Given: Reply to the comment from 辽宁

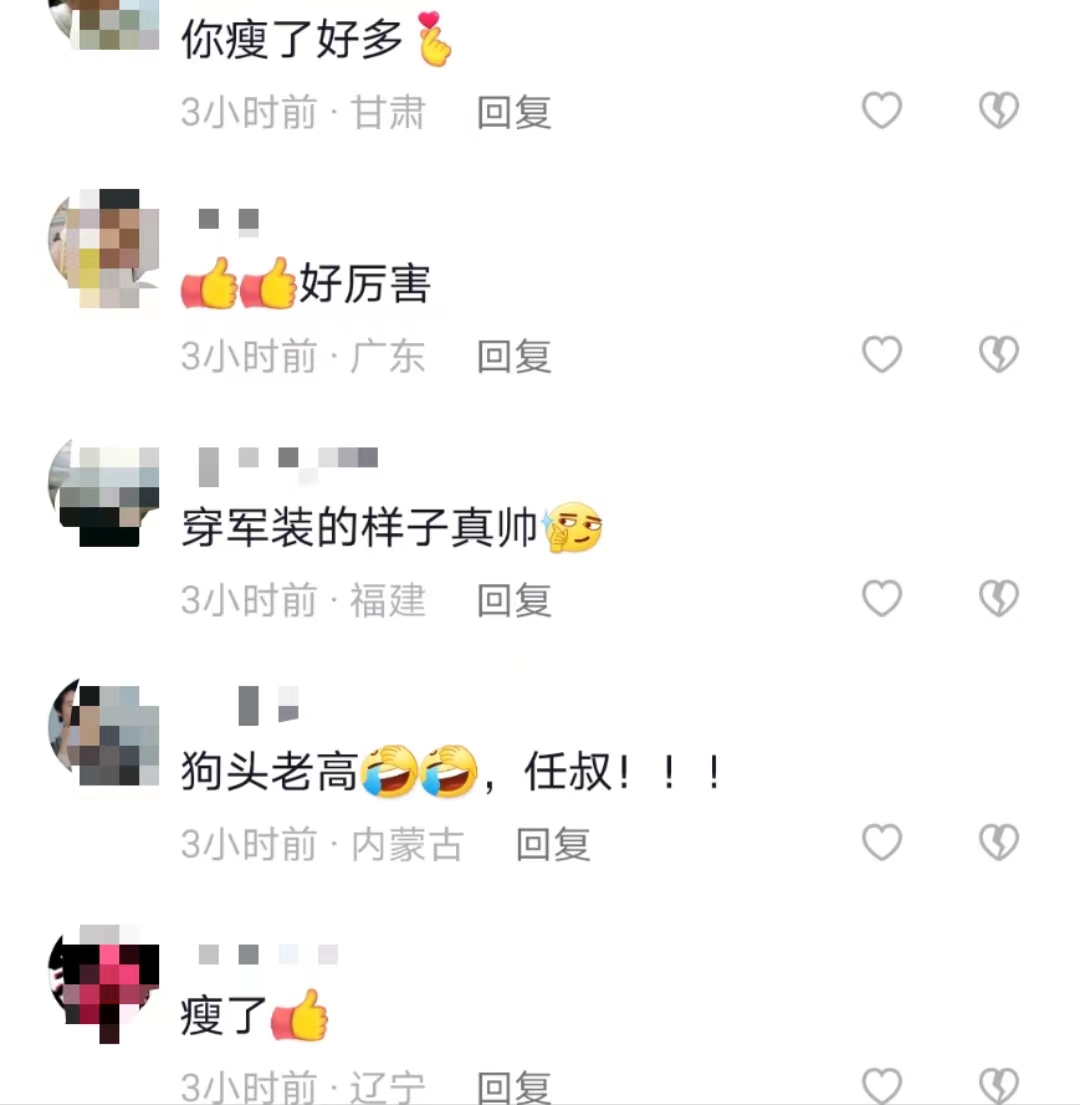Looking at the screenshot, I should click(x=513, y=1088).
